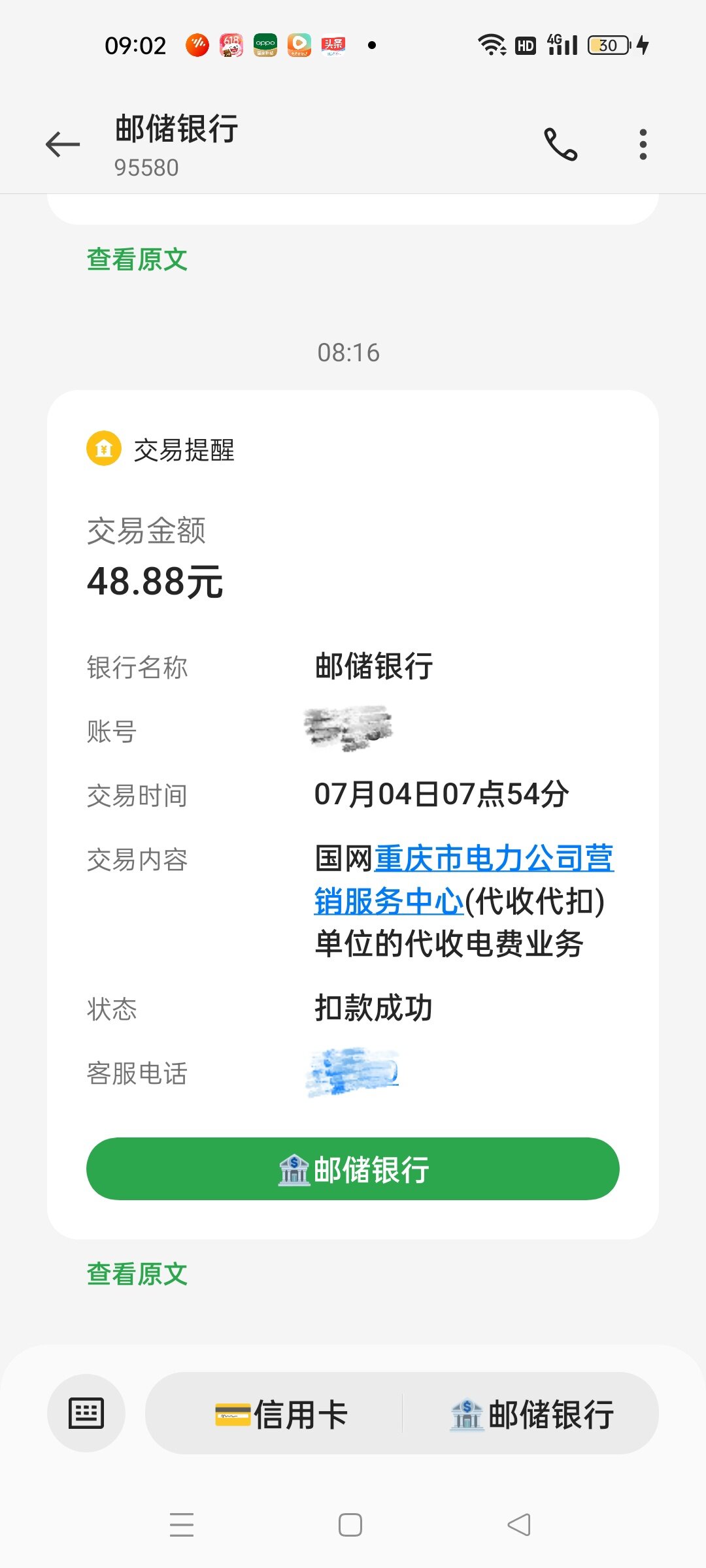This screenshot has height=1568, width=706.
Task: Open the bottom bar 邮储银行 menu
Action: point(531,1414)
